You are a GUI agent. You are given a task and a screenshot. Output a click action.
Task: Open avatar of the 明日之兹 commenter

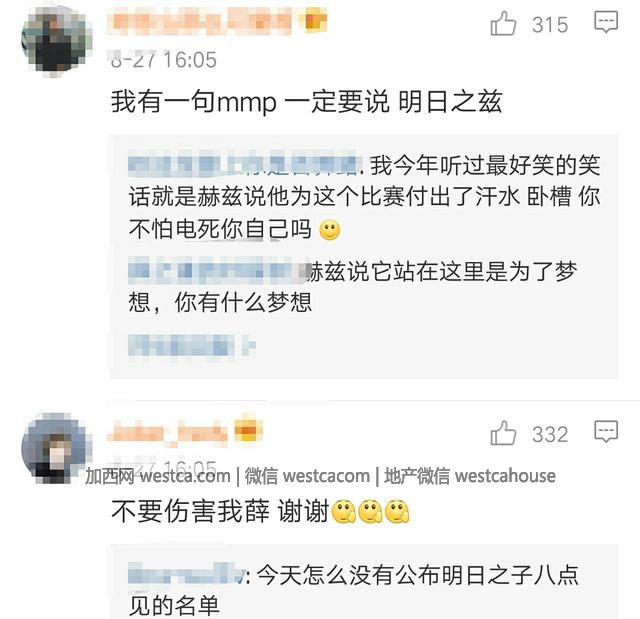56,41
